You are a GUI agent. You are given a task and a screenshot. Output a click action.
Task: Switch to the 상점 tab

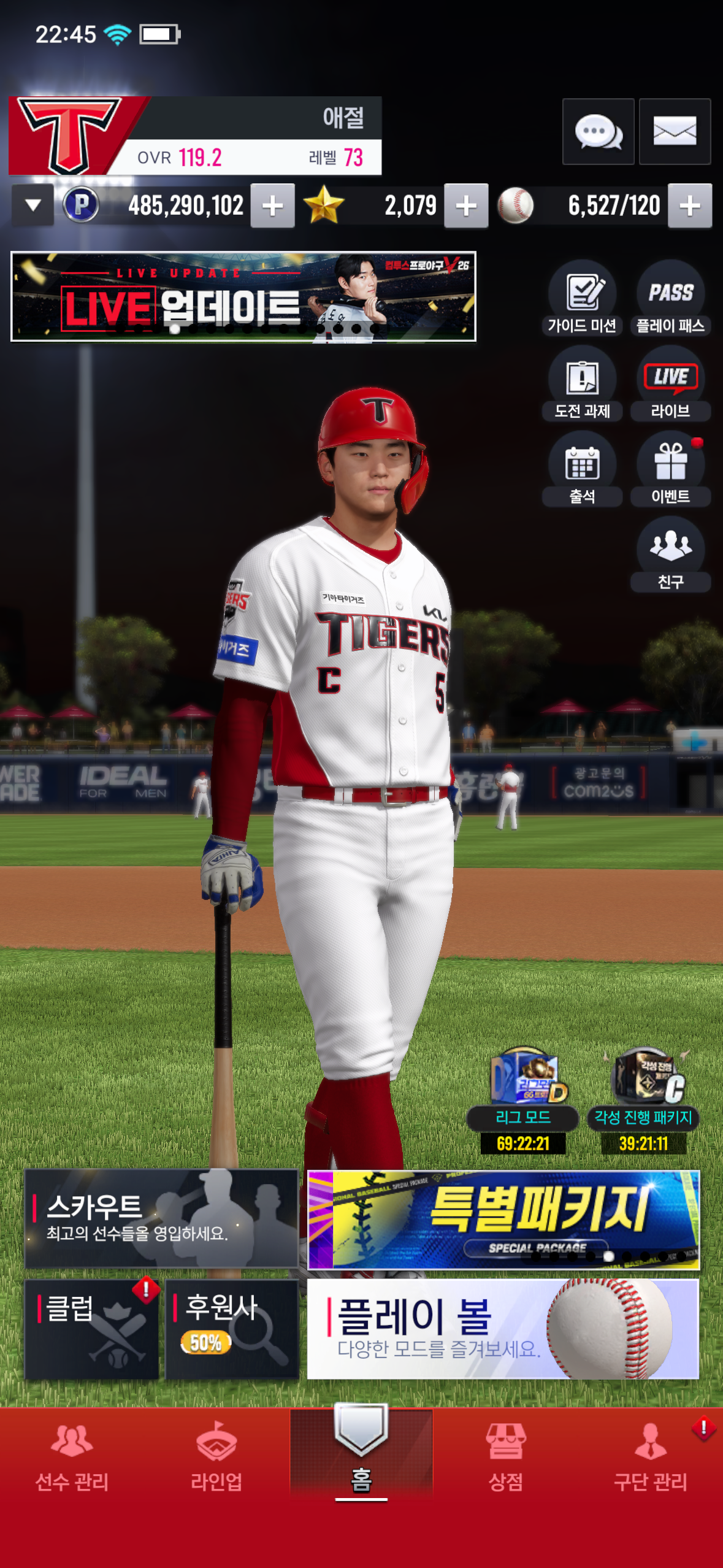click(x=506, y=1458)
